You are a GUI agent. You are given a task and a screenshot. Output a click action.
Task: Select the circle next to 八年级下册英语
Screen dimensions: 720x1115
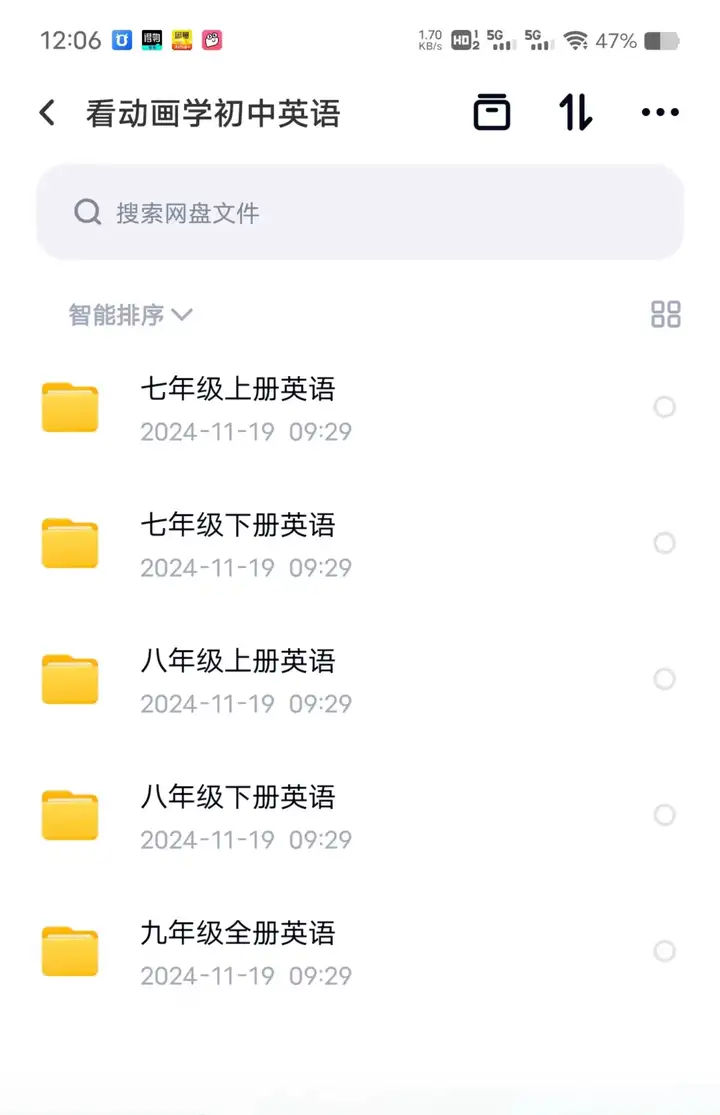point(665,815)
